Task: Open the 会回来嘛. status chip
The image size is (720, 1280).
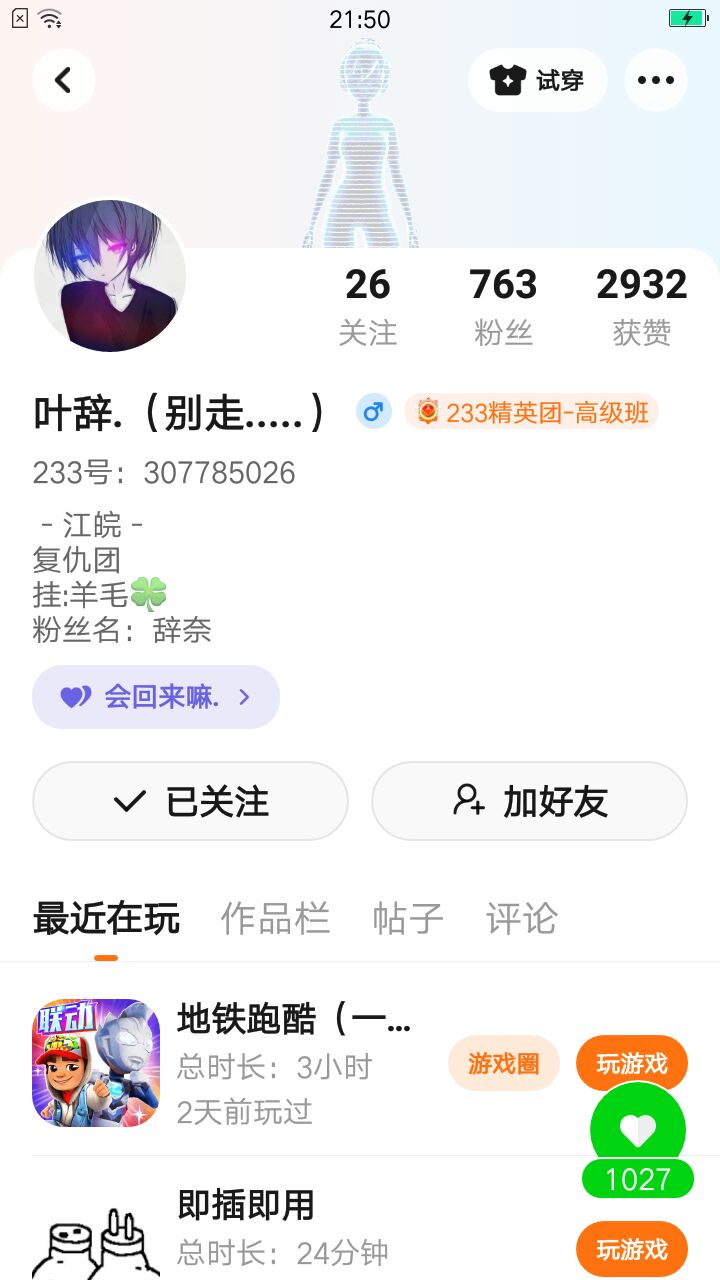Action: [156, 697]
